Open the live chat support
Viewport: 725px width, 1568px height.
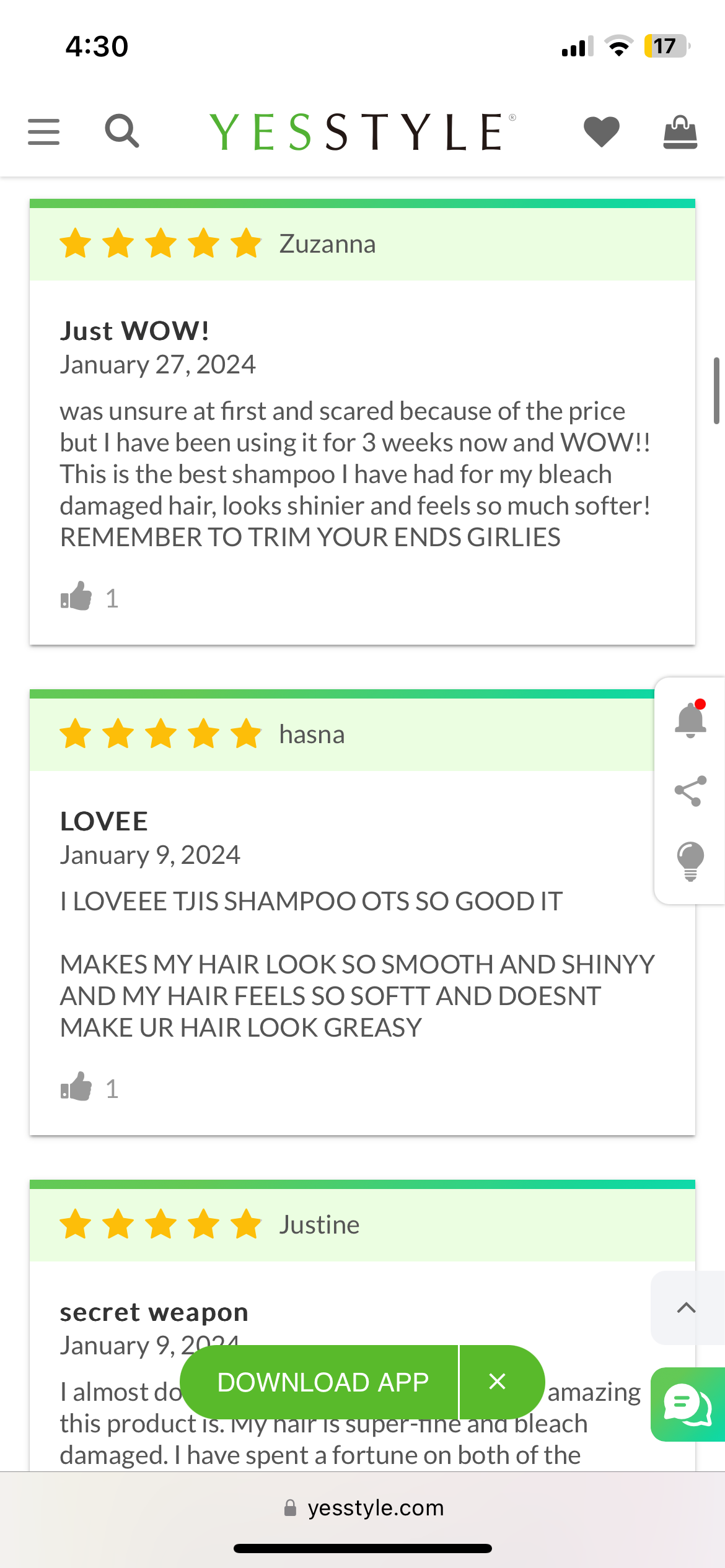[688, 1405]
